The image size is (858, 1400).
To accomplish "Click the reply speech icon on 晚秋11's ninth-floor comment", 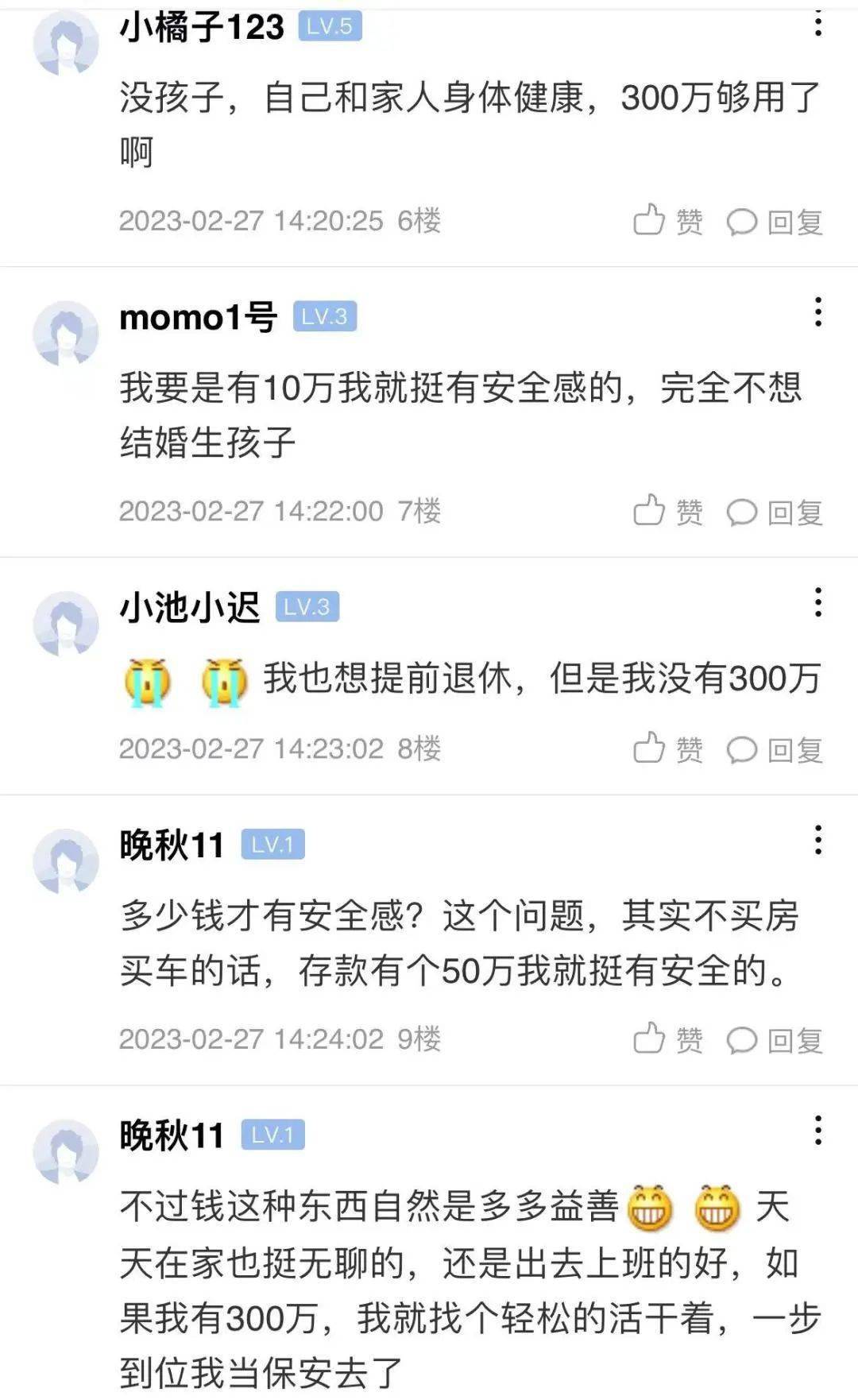I will coord(743,1037).
